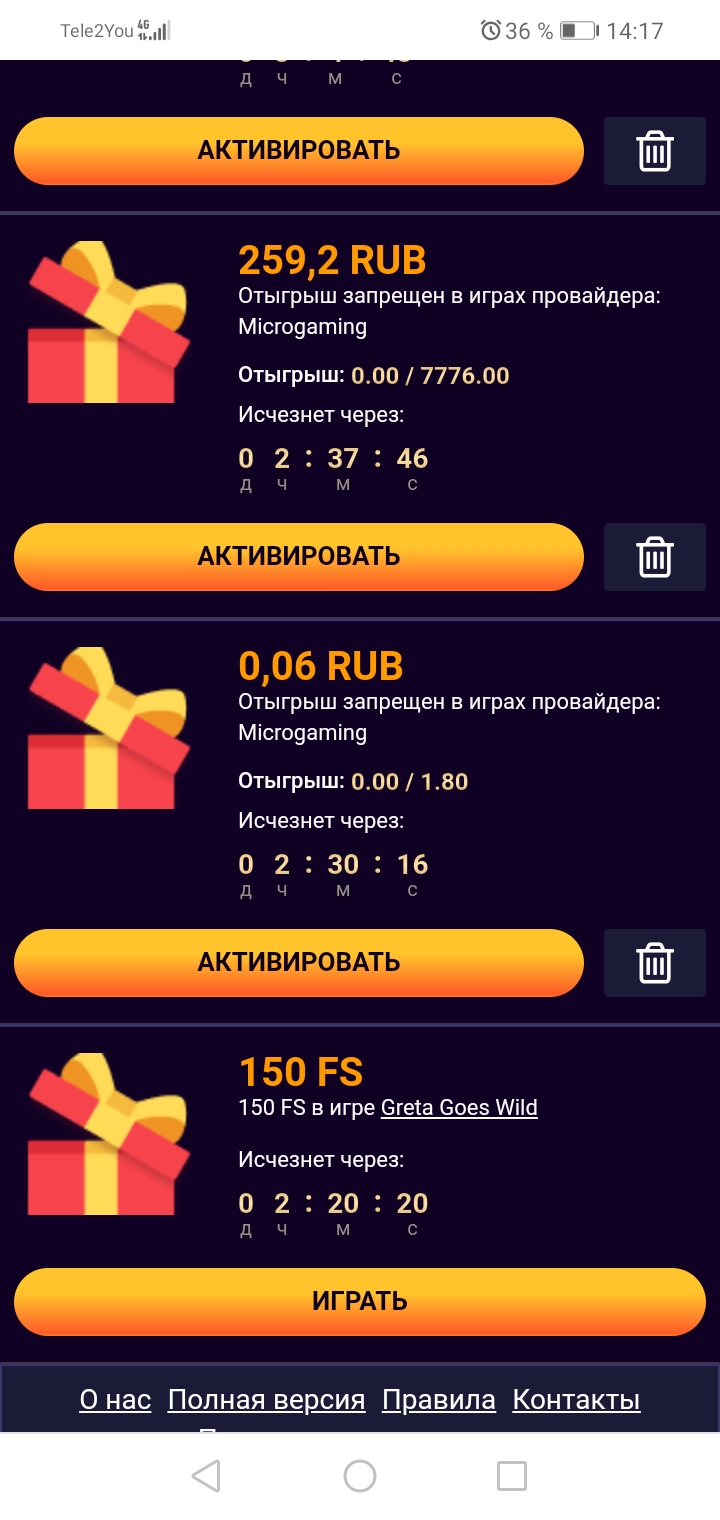Activate the 0,06 RUB bonus

coord(298,962)
